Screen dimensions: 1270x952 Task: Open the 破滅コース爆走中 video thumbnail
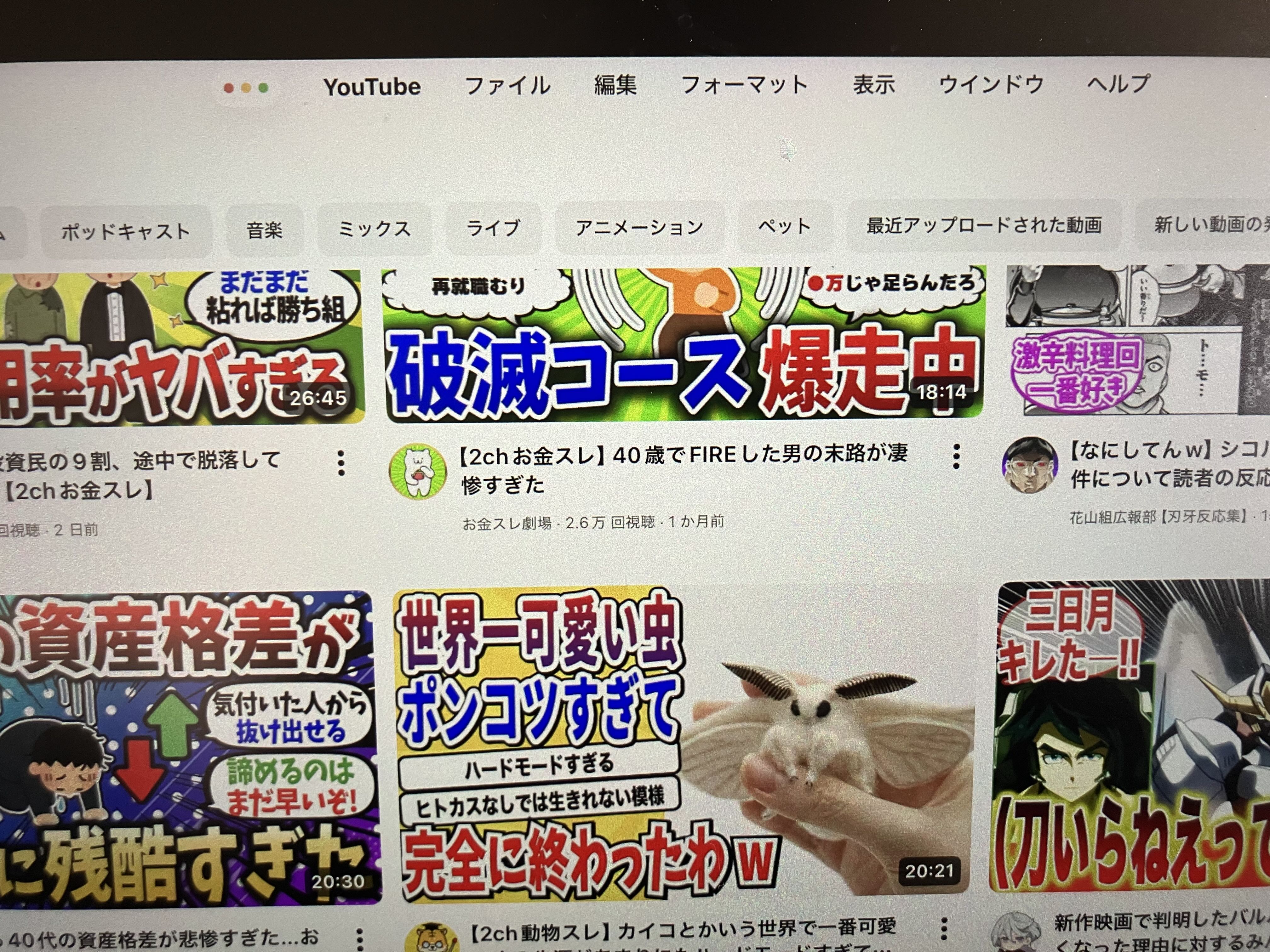pos(683,344)
